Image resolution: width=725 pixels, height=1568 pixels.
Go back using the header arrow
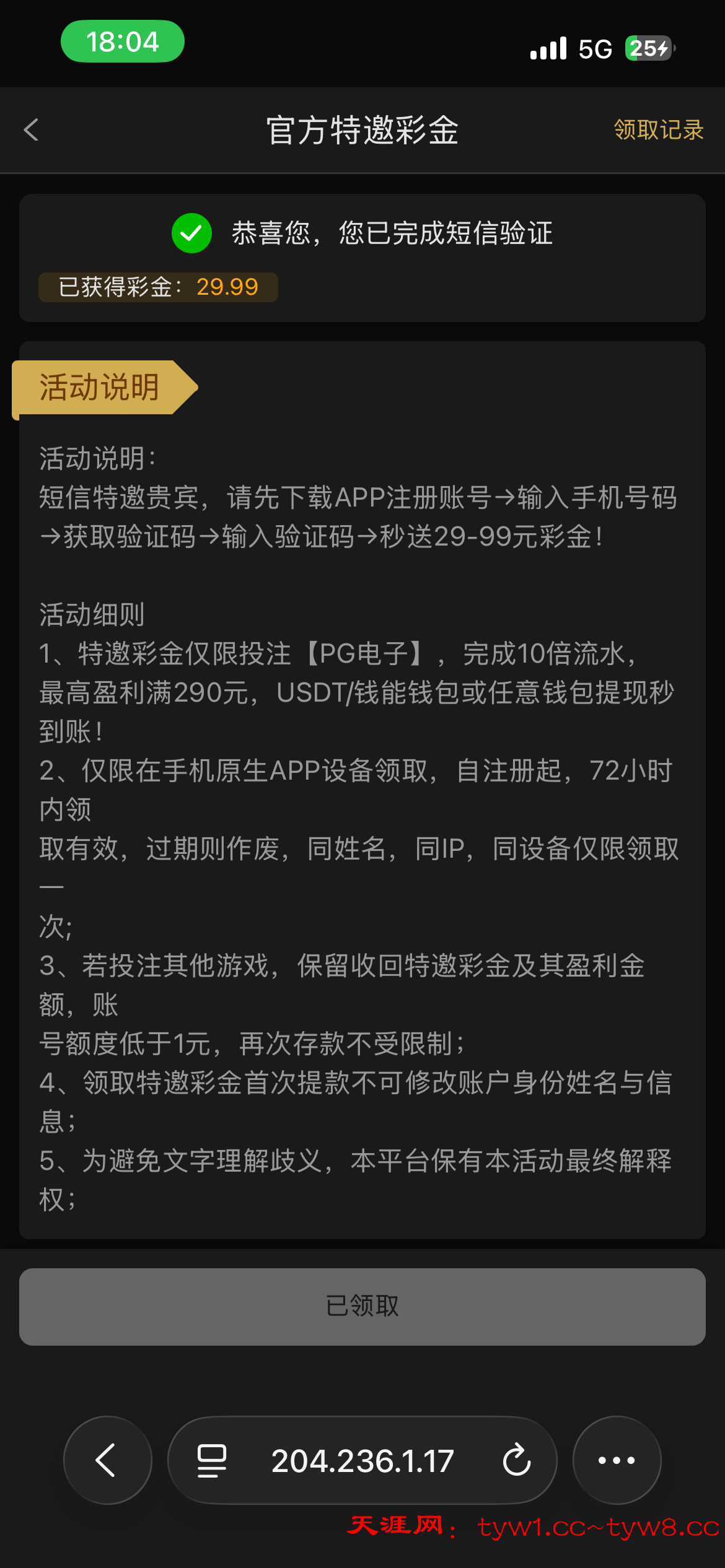(x=31, y=130)
